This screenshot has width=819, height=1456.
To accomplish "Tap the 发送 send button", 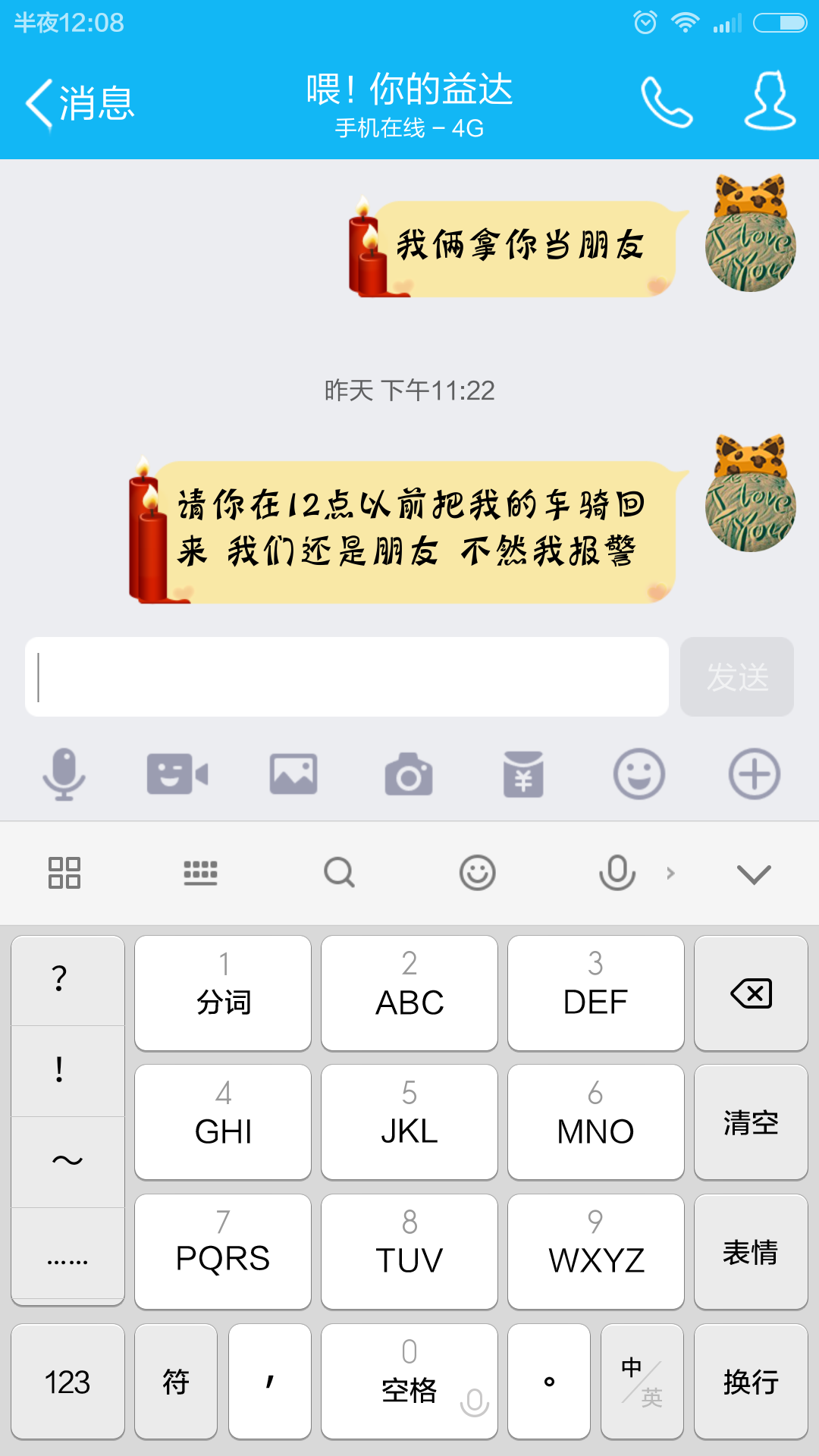I will point(736,677).
